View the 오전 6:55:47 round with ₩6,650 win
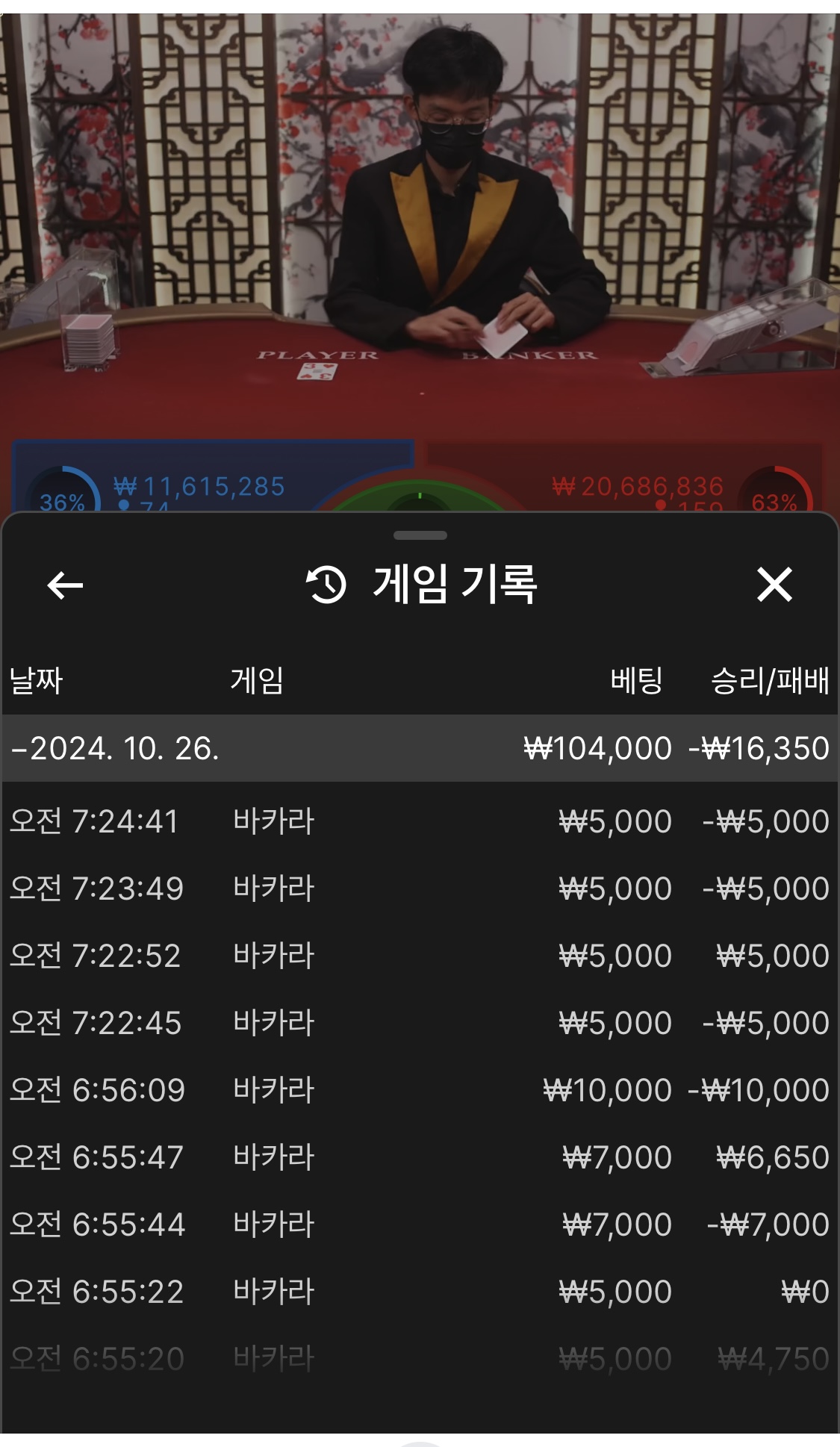The width and height of the screenshot is (840, 1447). (420, 1157)
